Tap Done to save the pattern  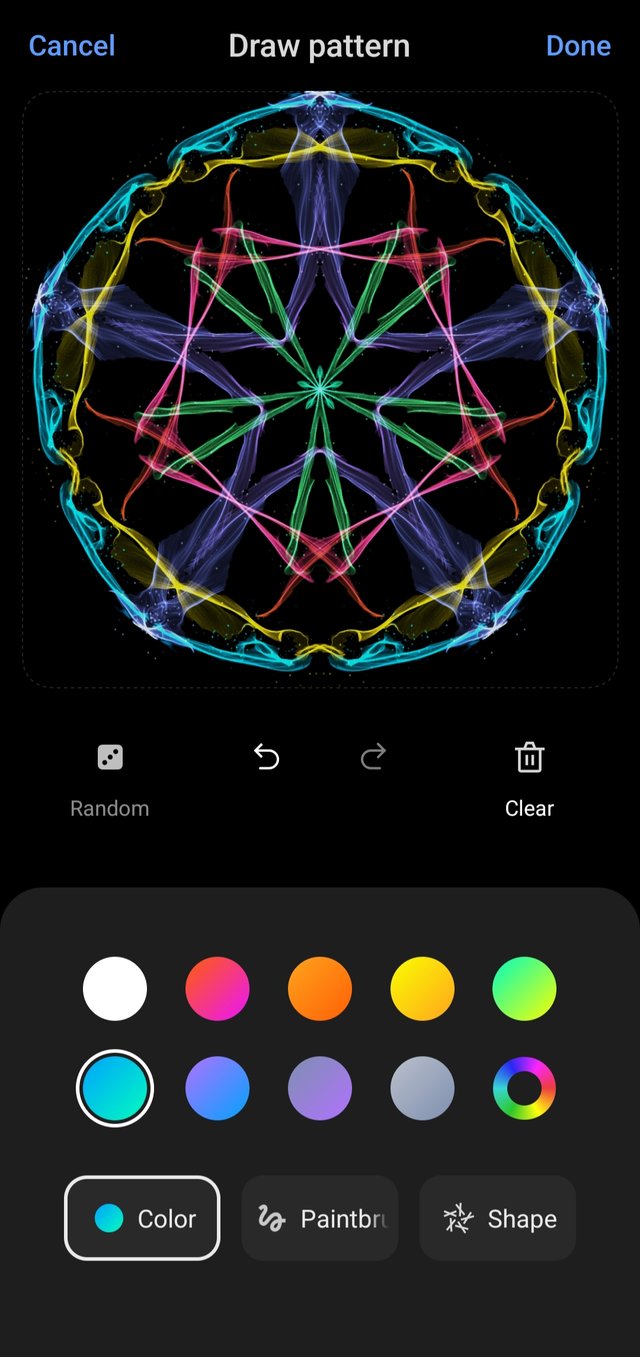(x=578, y=46)
